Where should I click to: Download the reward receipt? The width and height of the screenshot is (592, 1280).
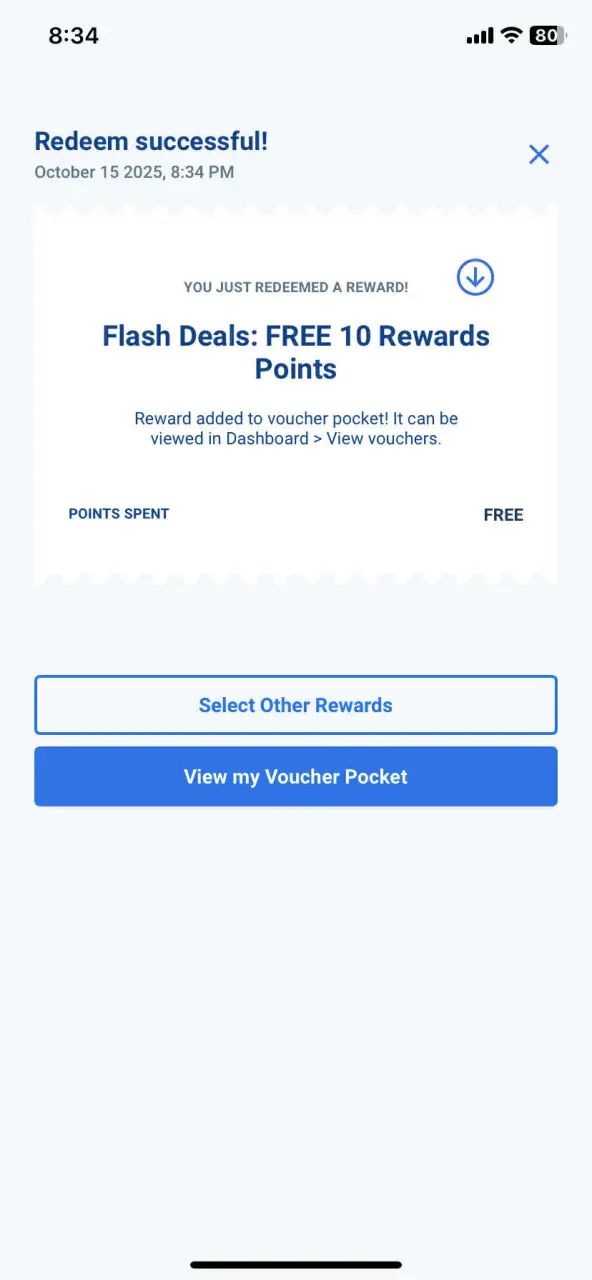475,277
